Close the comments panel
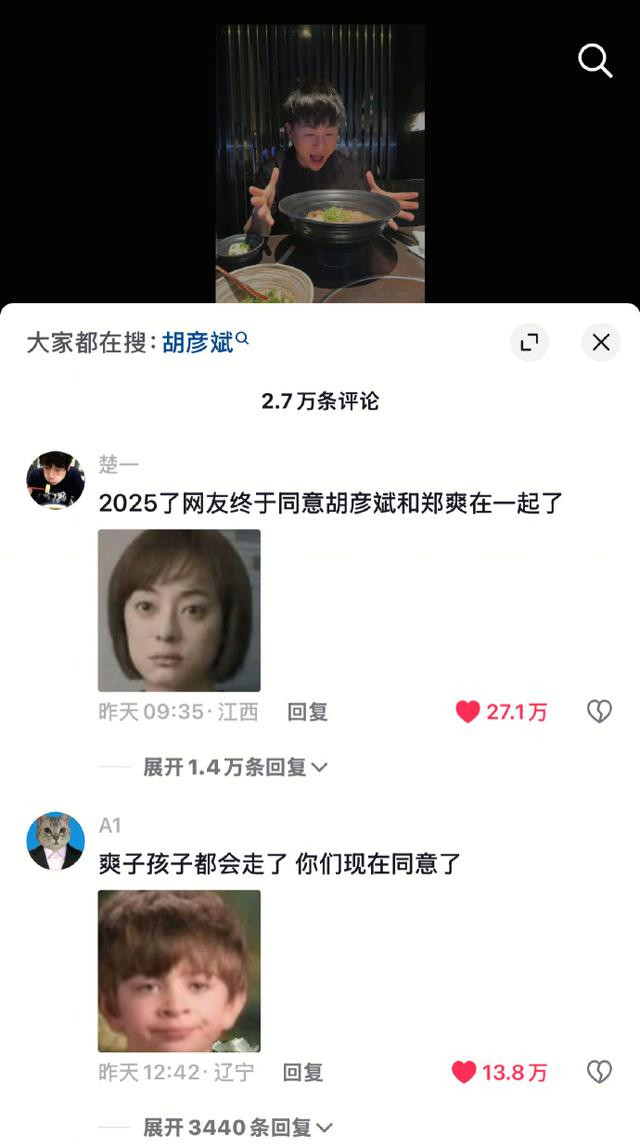The width and height of the screenshot is (640, 1147). coord(600,343)
